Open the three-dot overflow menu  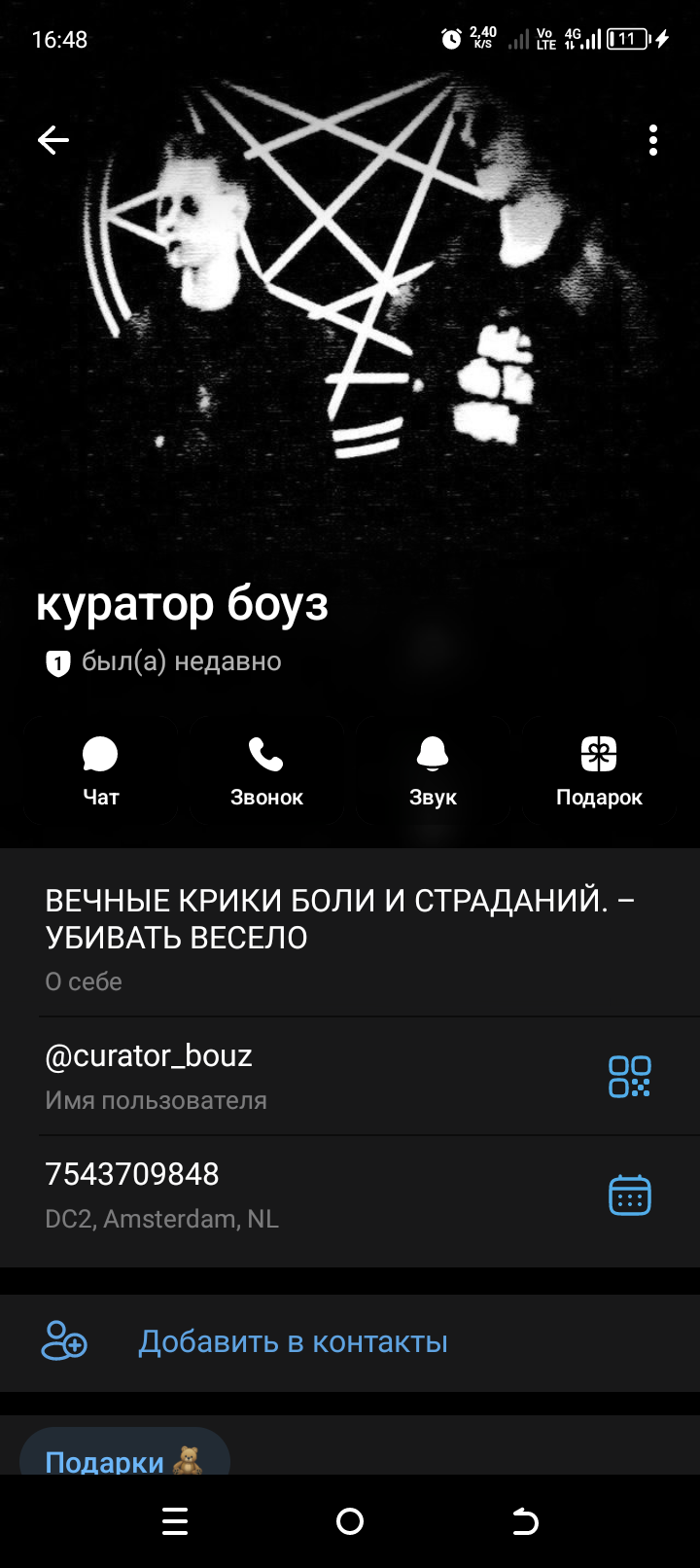tap(653, 141)
